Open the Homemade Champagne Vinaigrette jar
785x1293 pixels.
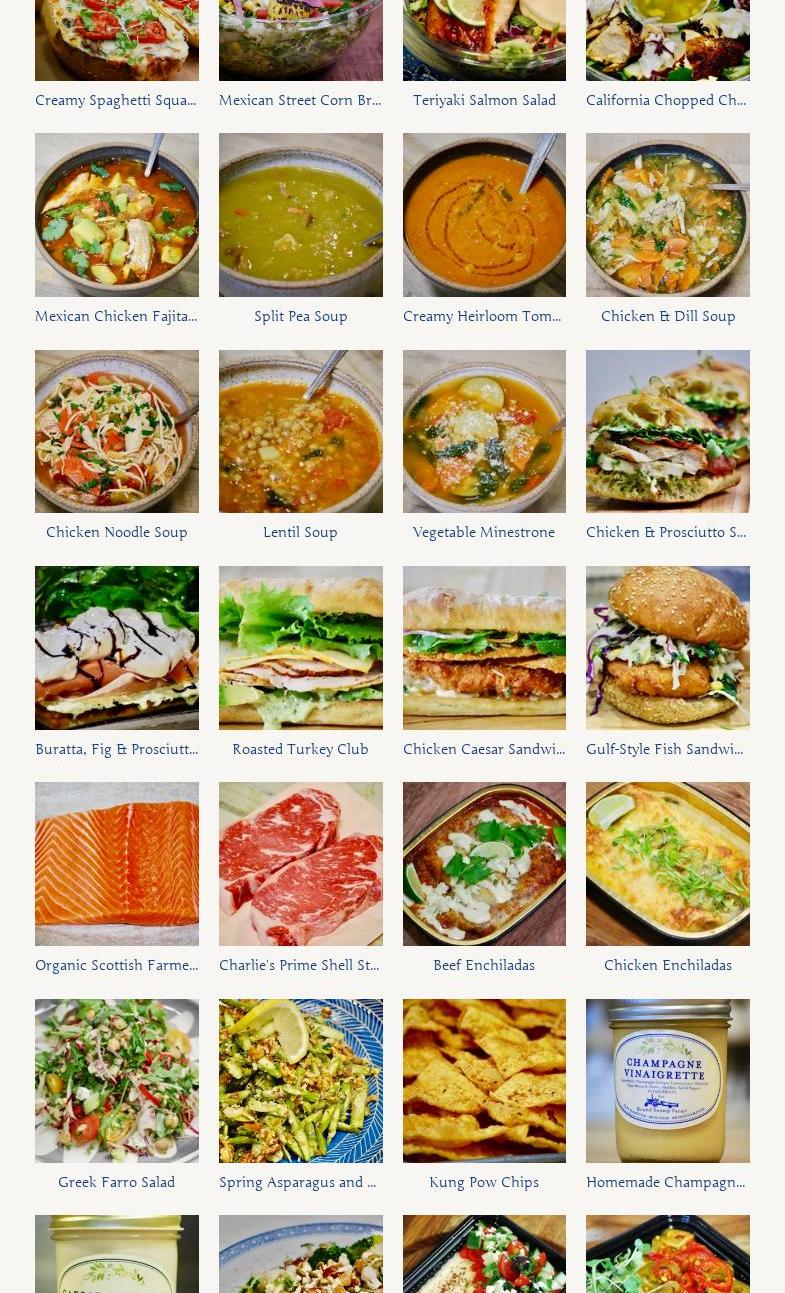667,1080
